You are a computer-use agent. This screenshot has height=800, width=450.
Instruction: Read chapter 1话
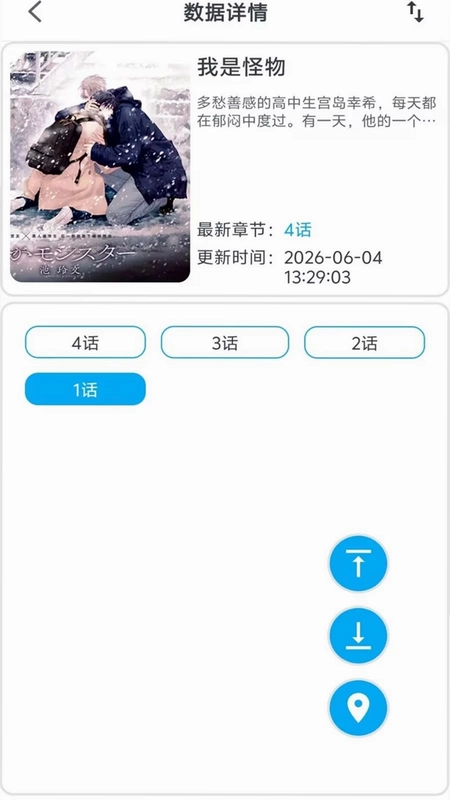(85, 389)
